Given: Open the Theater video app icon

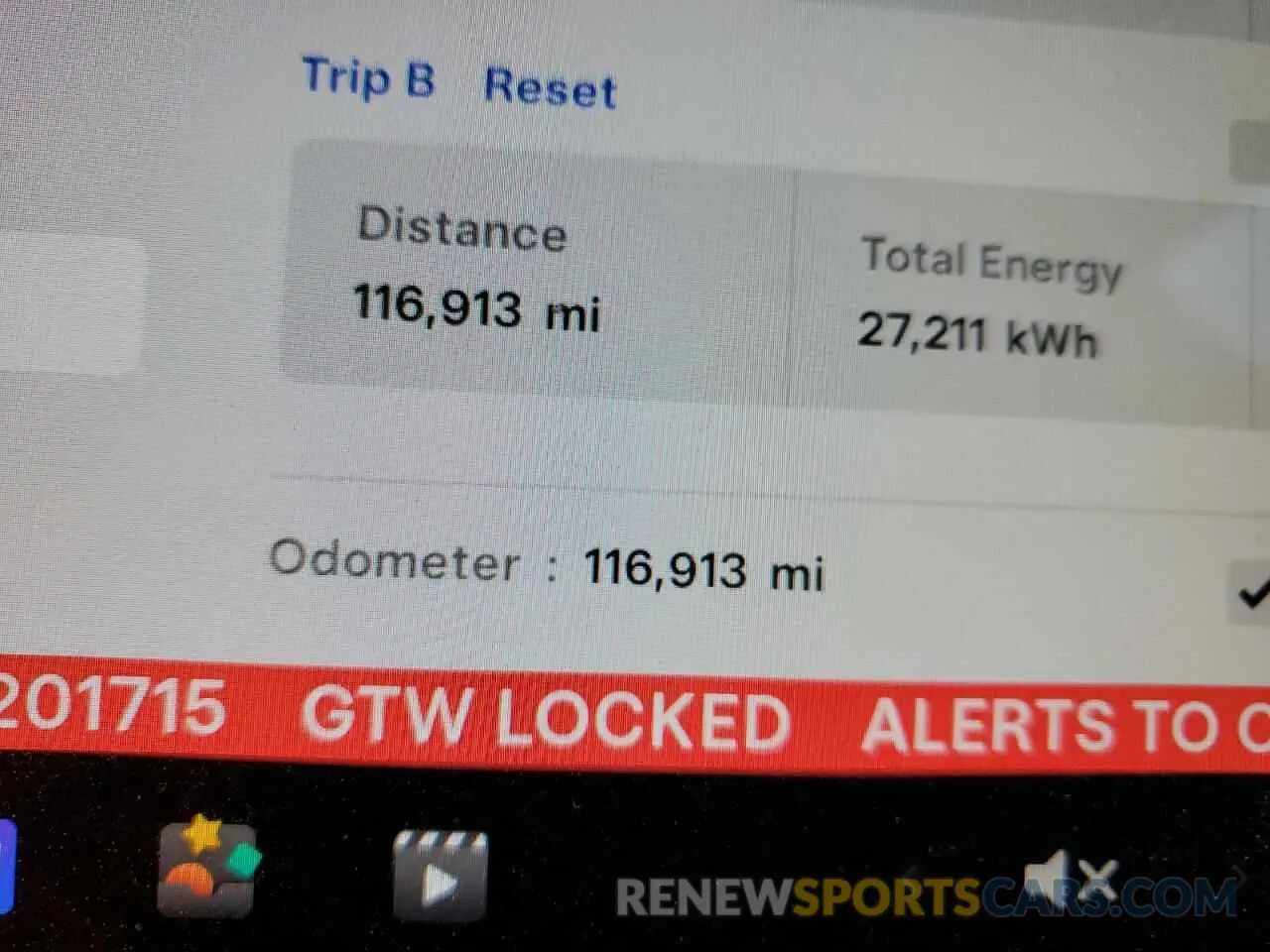Looking at the screenshot, I should pyautogui.click(x=440, y=876).
